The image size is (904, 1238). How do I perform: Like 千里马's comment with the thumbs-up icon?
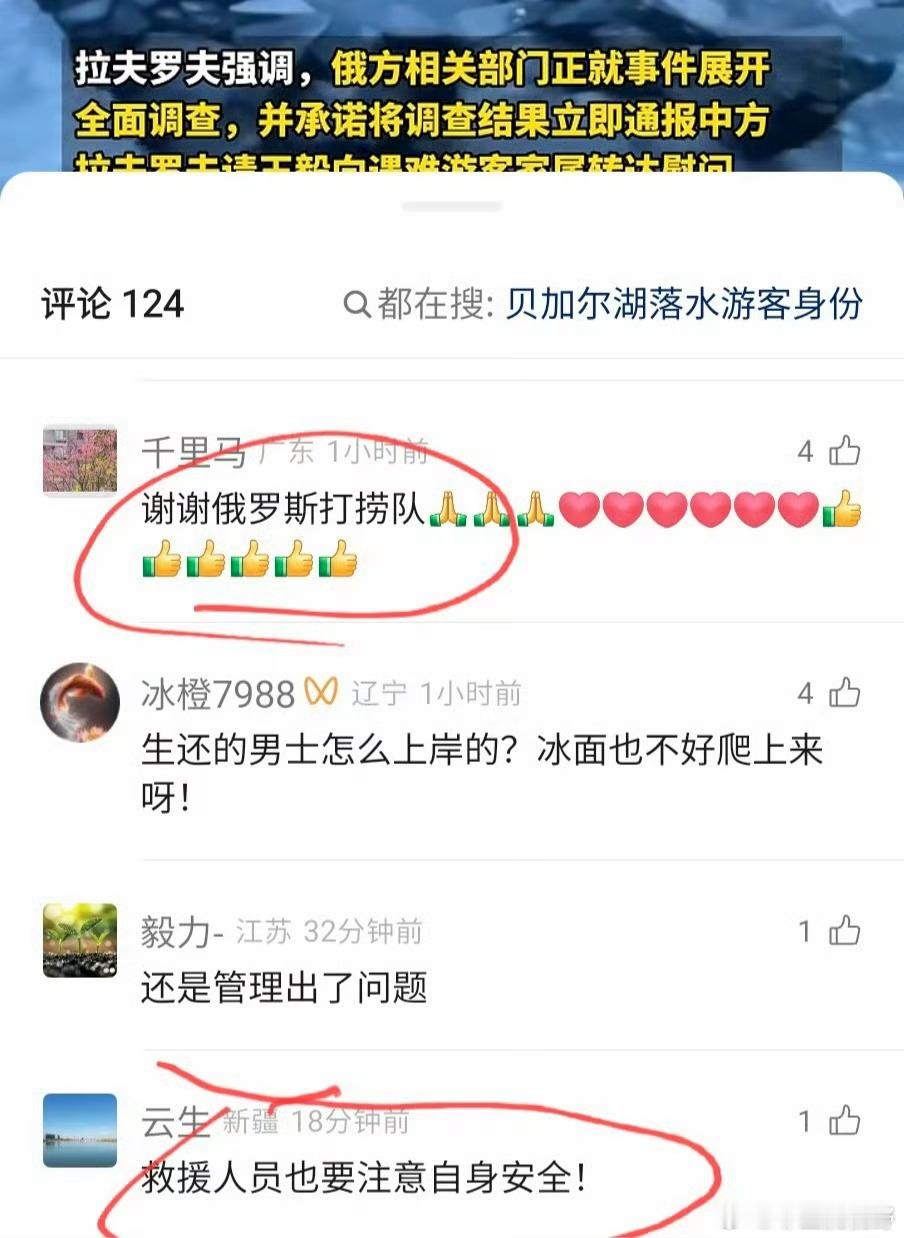[844, 451]
